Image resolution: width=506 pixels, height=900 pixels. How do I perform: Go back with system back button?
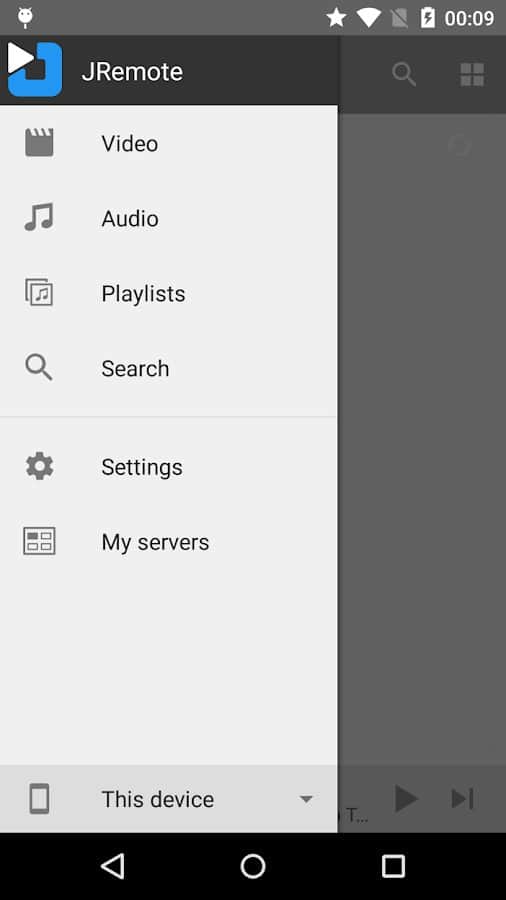[x=113, y=866]
